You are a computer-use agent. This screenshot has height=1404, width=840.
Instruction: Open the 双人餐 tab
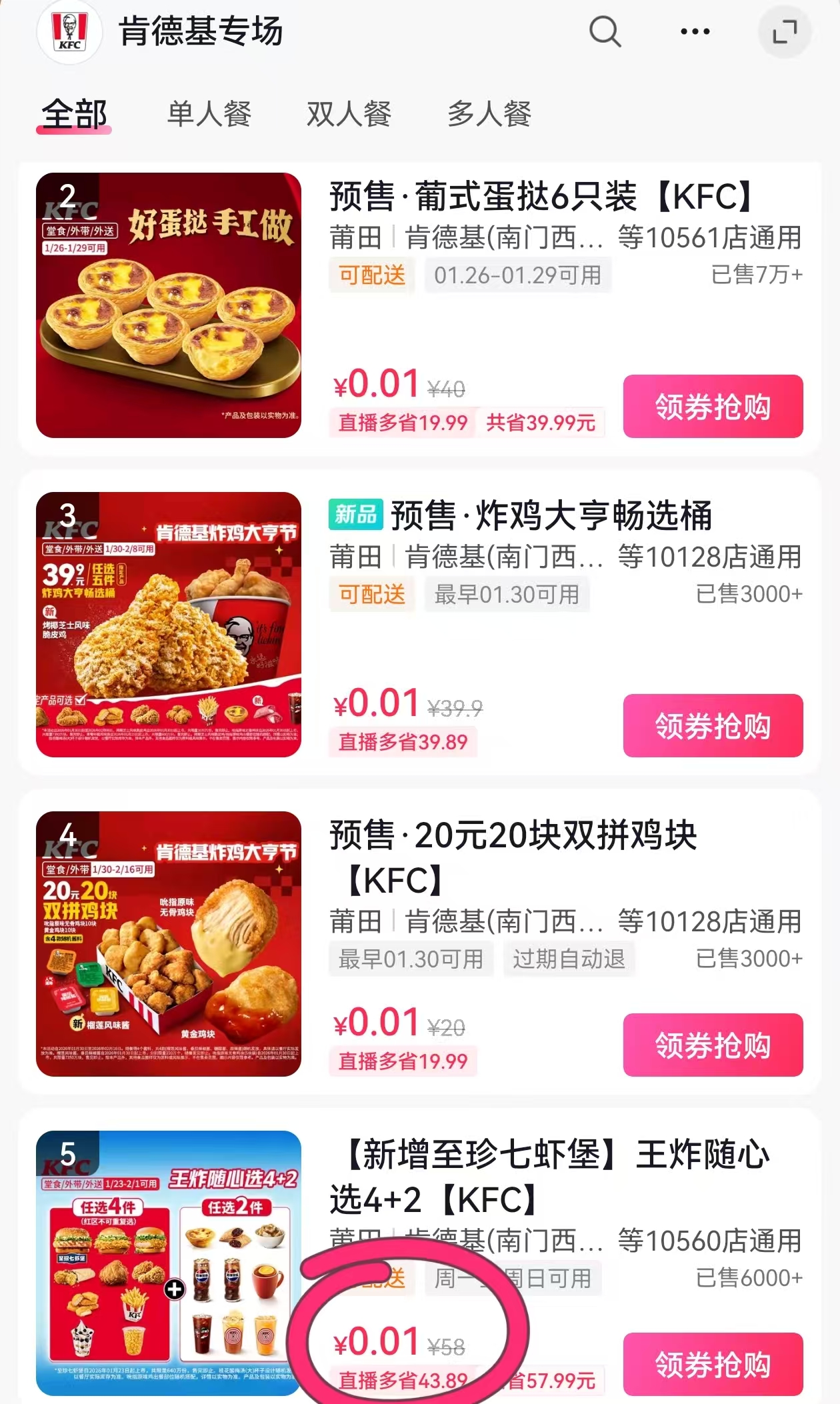click(349, 115)
